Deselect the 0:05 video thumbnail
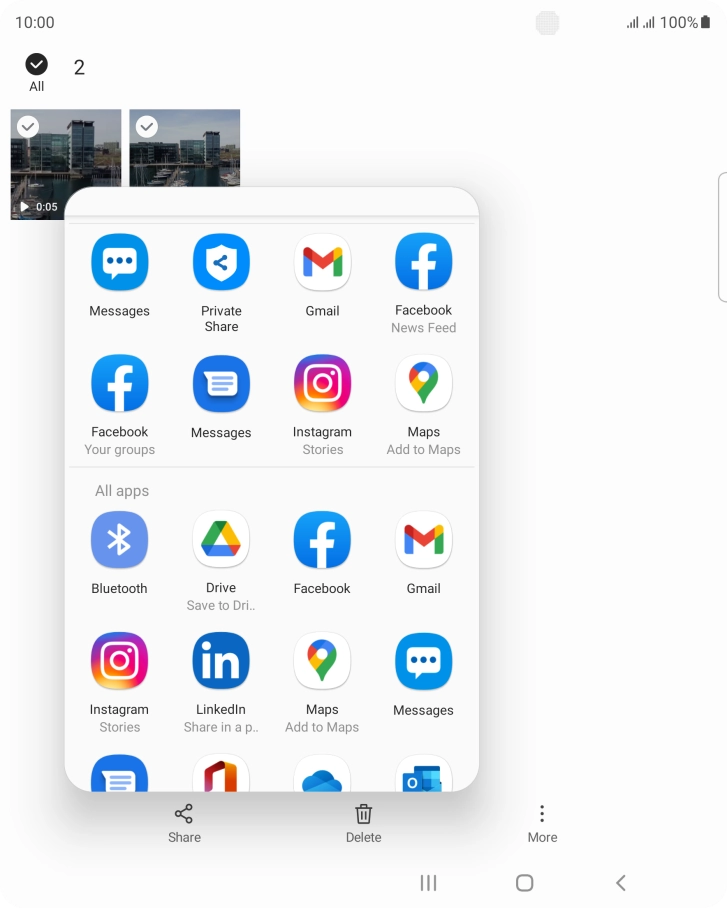727x908 pixels. point(29,127)
